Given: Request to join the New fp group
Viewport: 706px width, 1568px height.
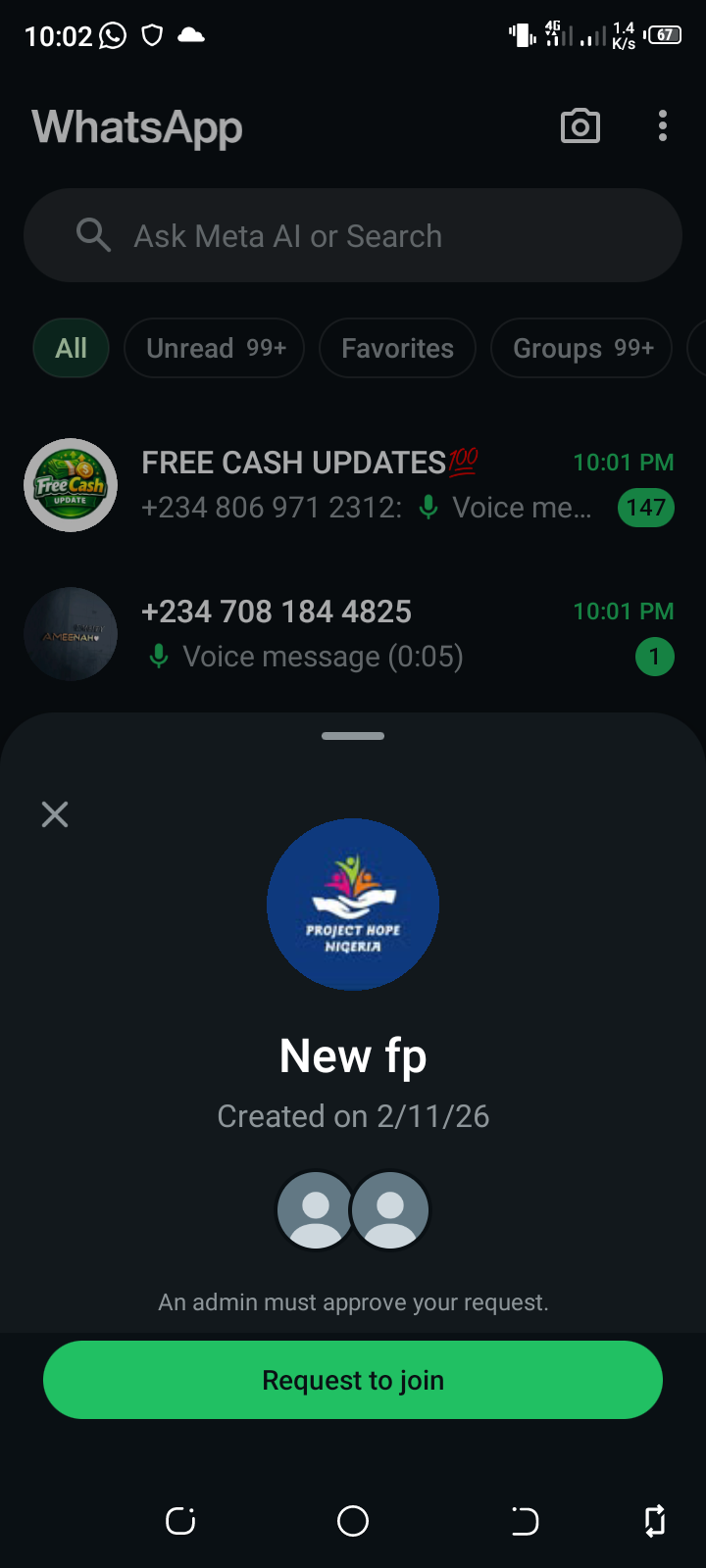Looking at the screenshot, I should [x=353, y=1380].
